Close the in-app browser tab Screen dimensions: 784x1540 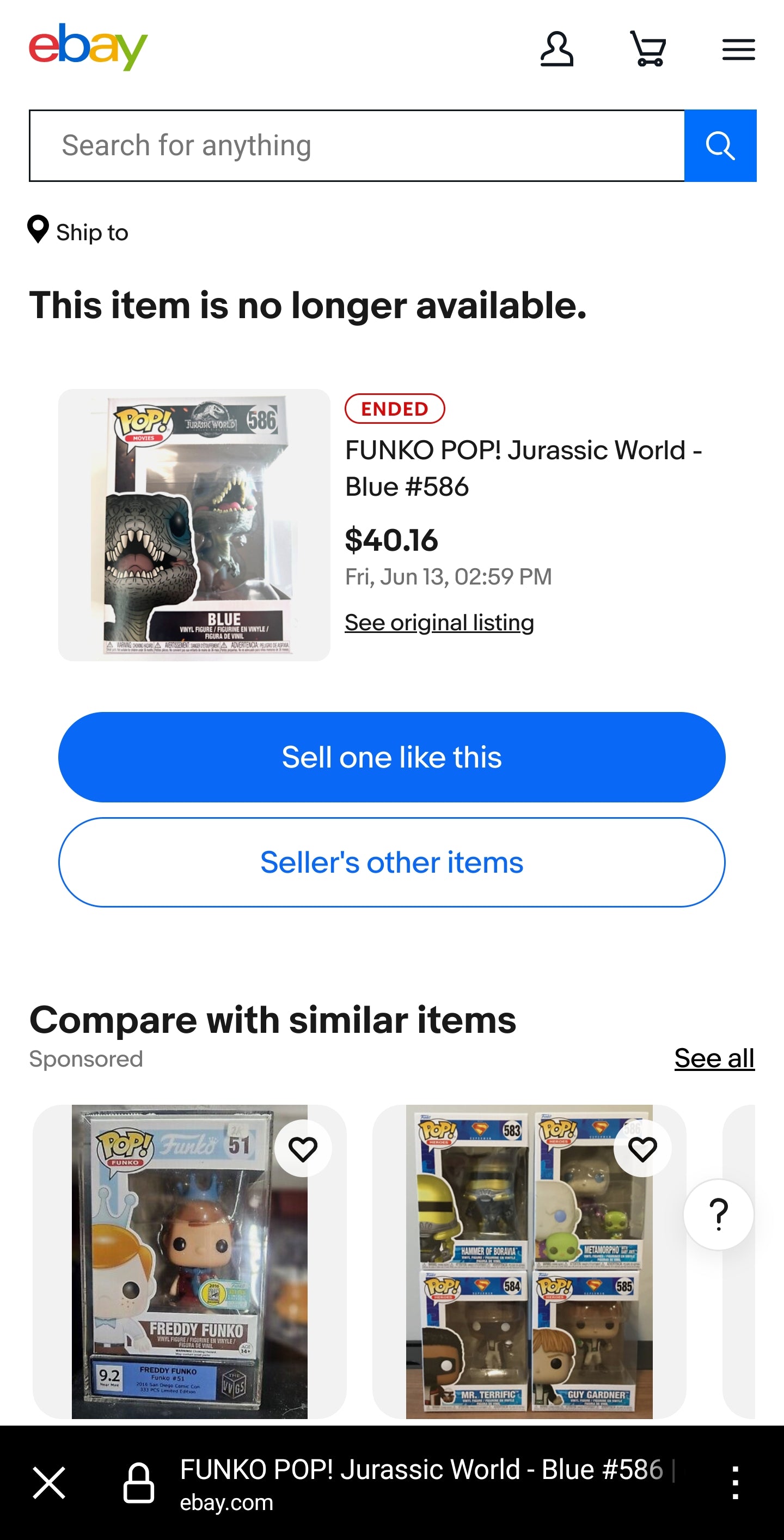(49, 1483)
